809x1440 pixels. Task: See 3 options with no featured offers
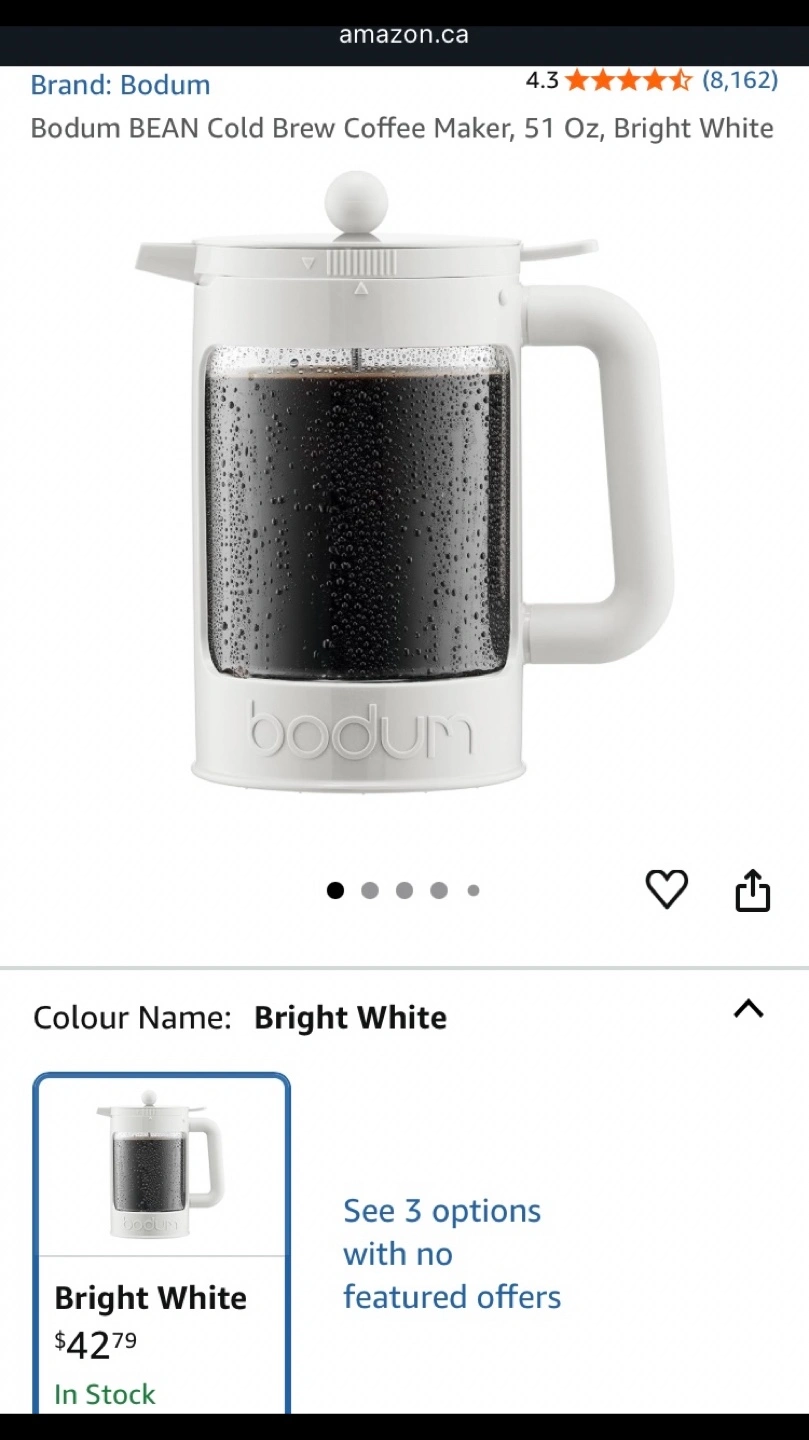pyautogui.click(x=452, y=1254)
